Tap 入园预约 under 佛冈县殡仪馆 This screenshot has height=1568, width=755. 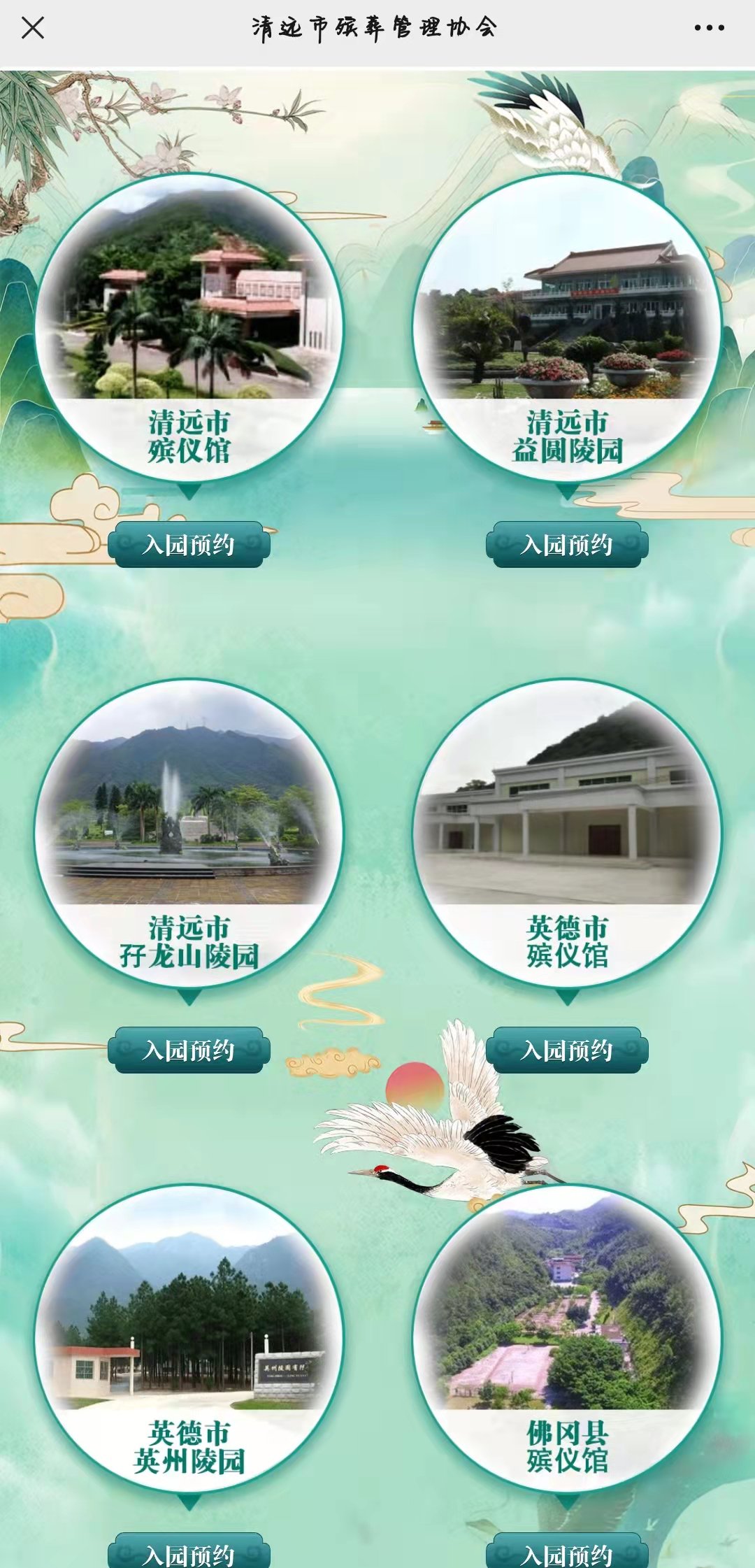click(567, 1554)
